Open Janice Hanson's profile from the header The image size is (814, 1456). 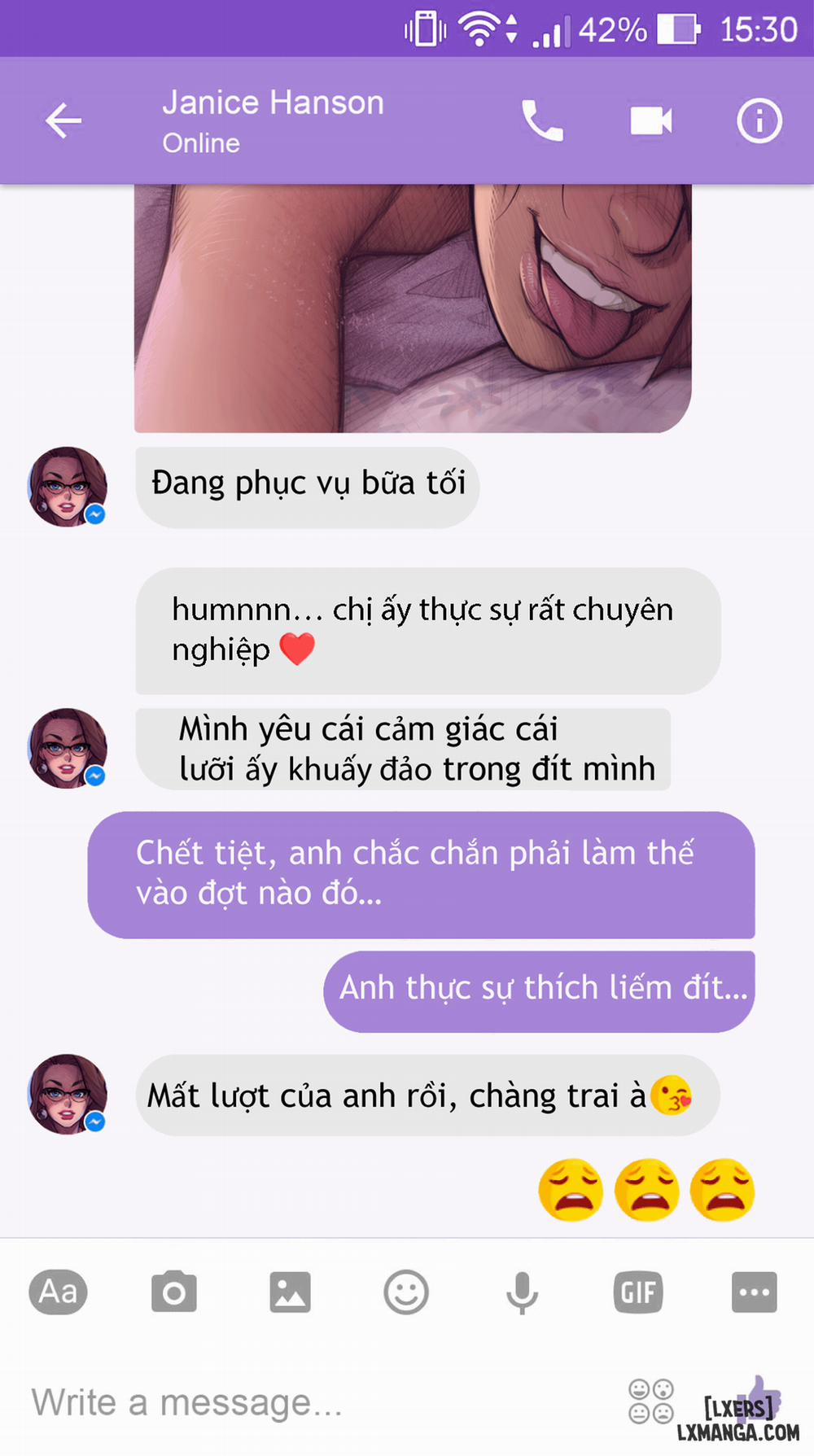point(274,102)
